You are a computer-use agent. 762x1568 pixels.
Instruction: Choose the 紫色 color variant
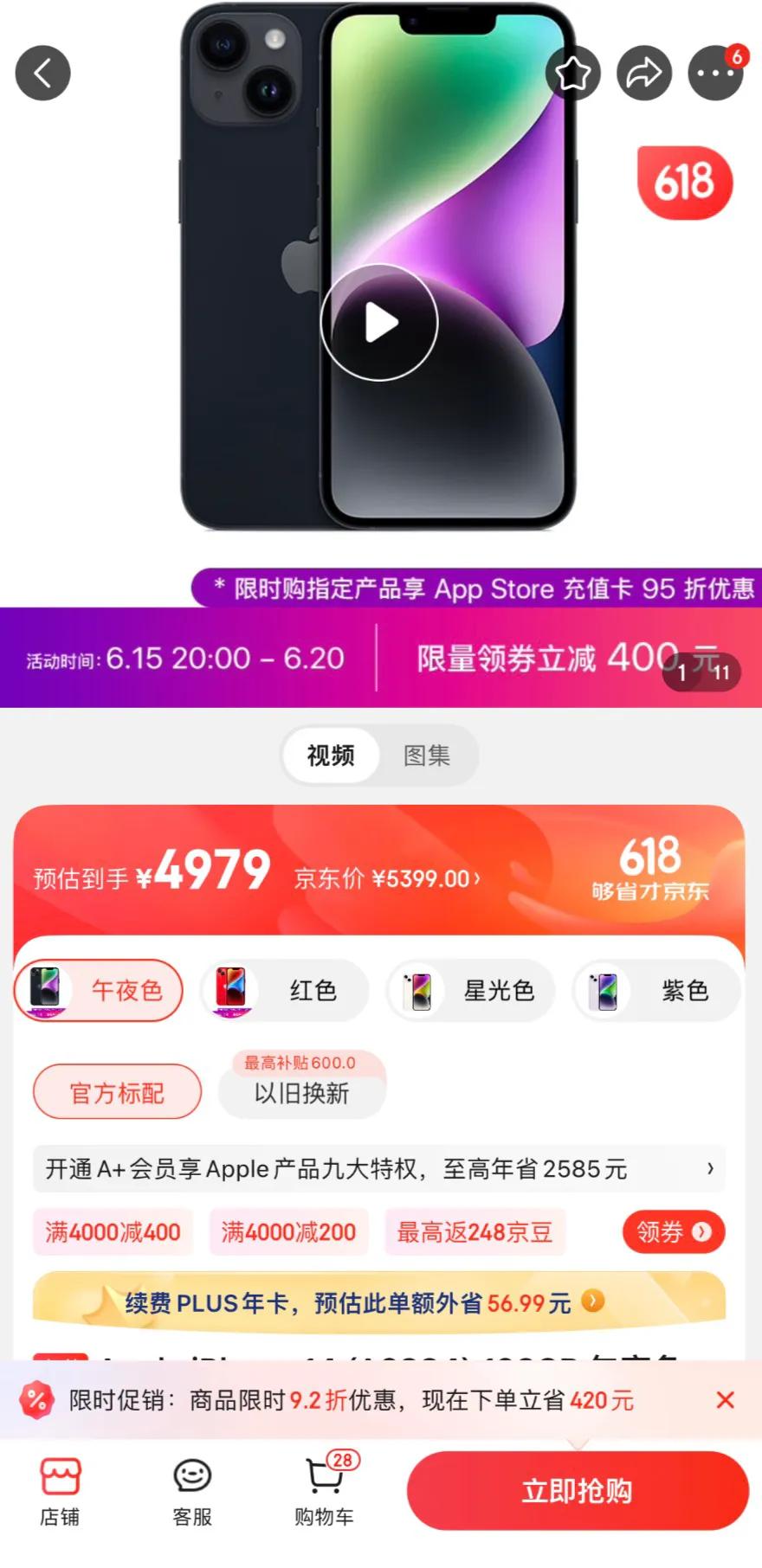[656, 992]
